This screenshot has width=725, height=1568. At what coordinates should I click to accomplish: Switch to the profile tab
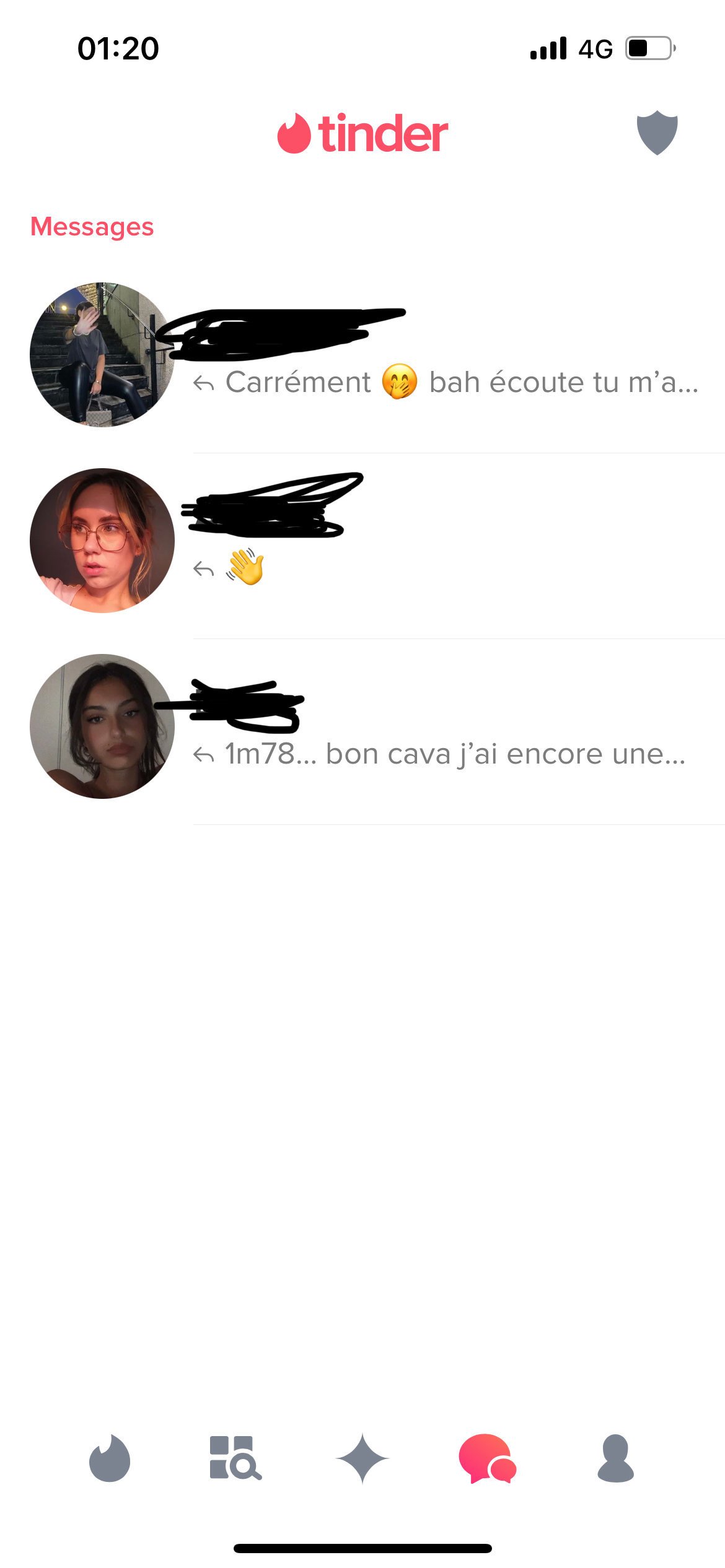[615, 1458]
